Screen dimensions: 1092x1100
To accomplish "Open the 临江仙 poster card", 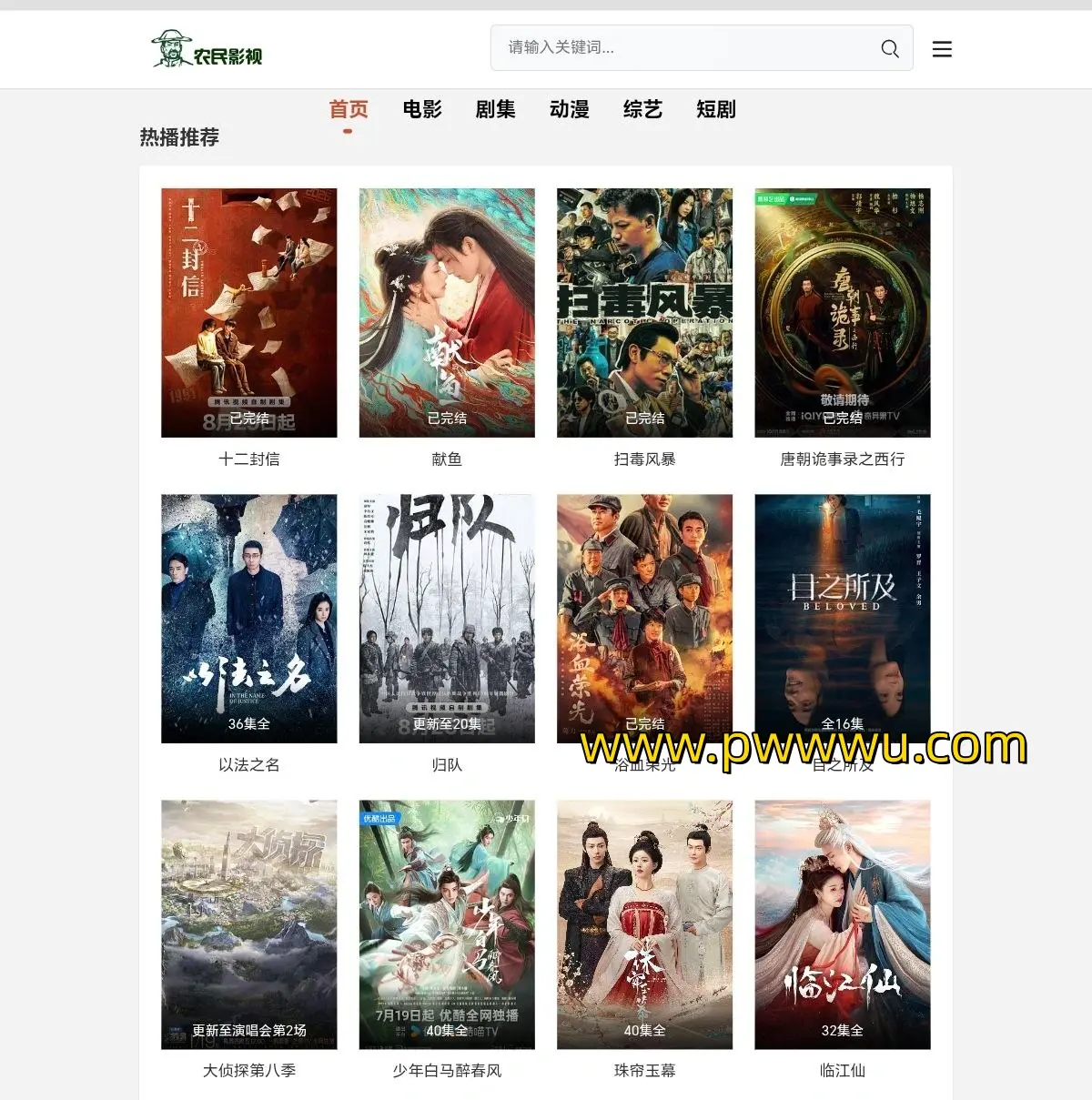I will [x=842, y=923].
